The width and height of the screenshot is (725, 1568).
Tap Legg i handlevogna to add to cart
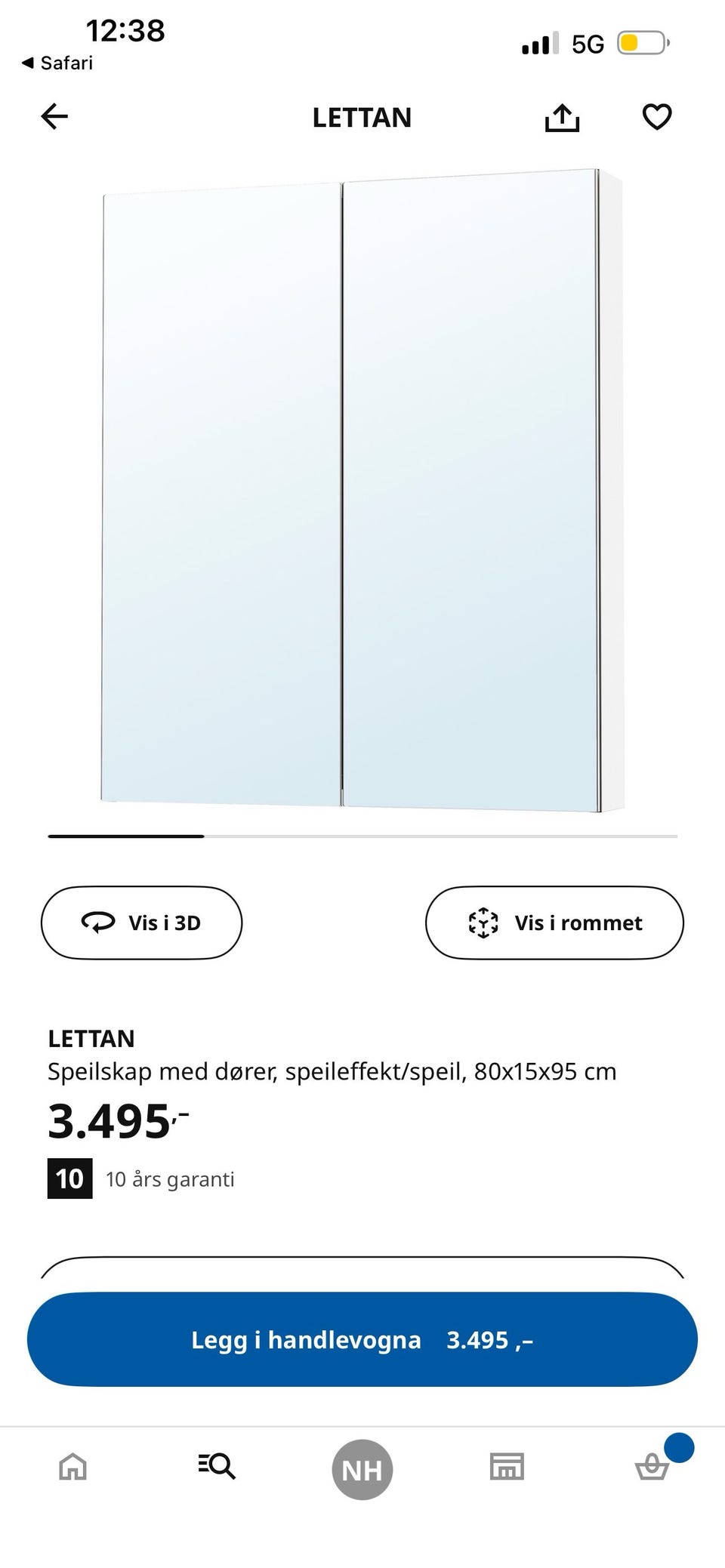[362, 1340]
